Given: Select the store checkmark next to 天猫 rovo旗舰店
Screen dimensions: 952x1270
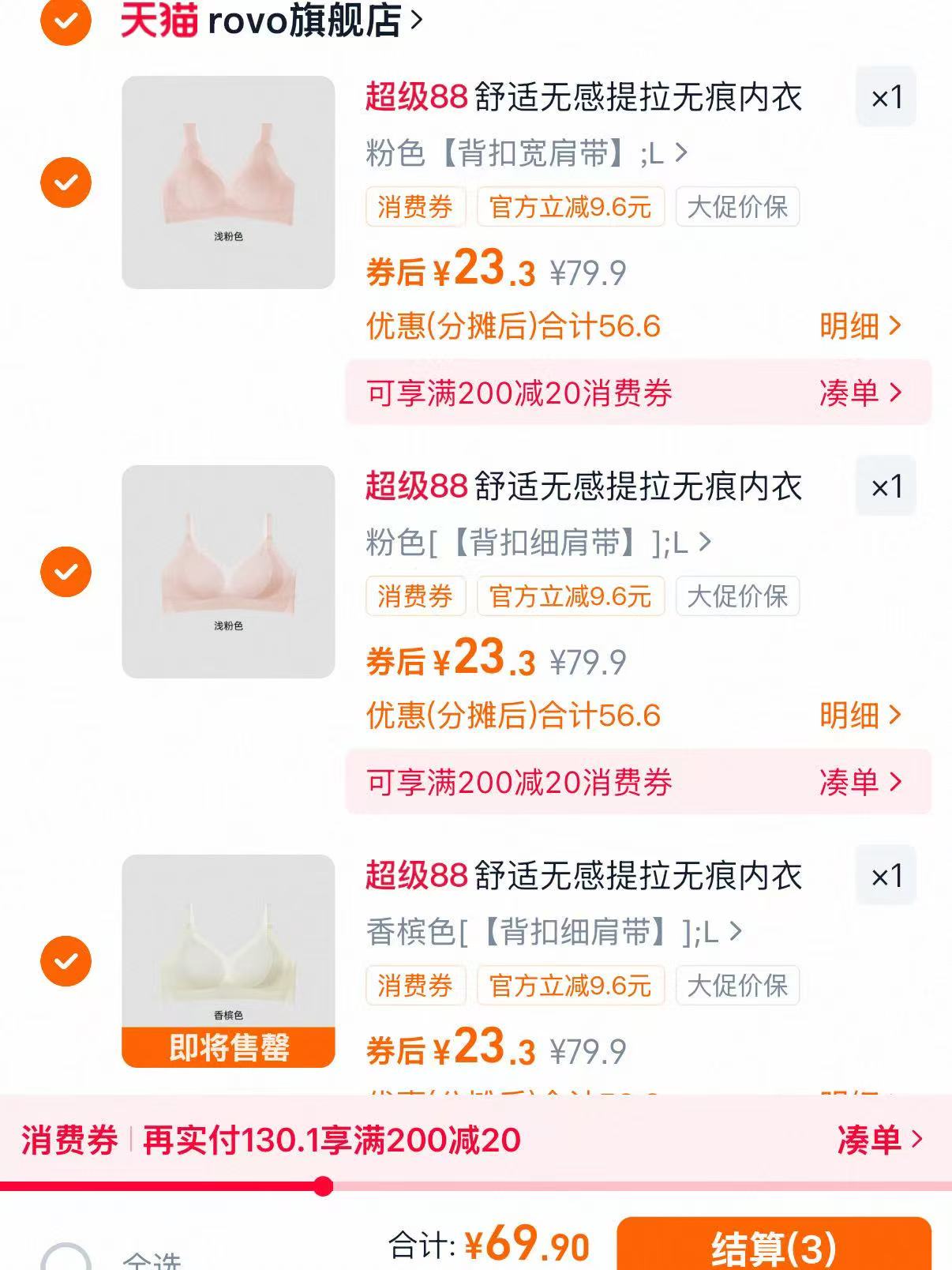Looking at the screenshot, I should (66, 21).
